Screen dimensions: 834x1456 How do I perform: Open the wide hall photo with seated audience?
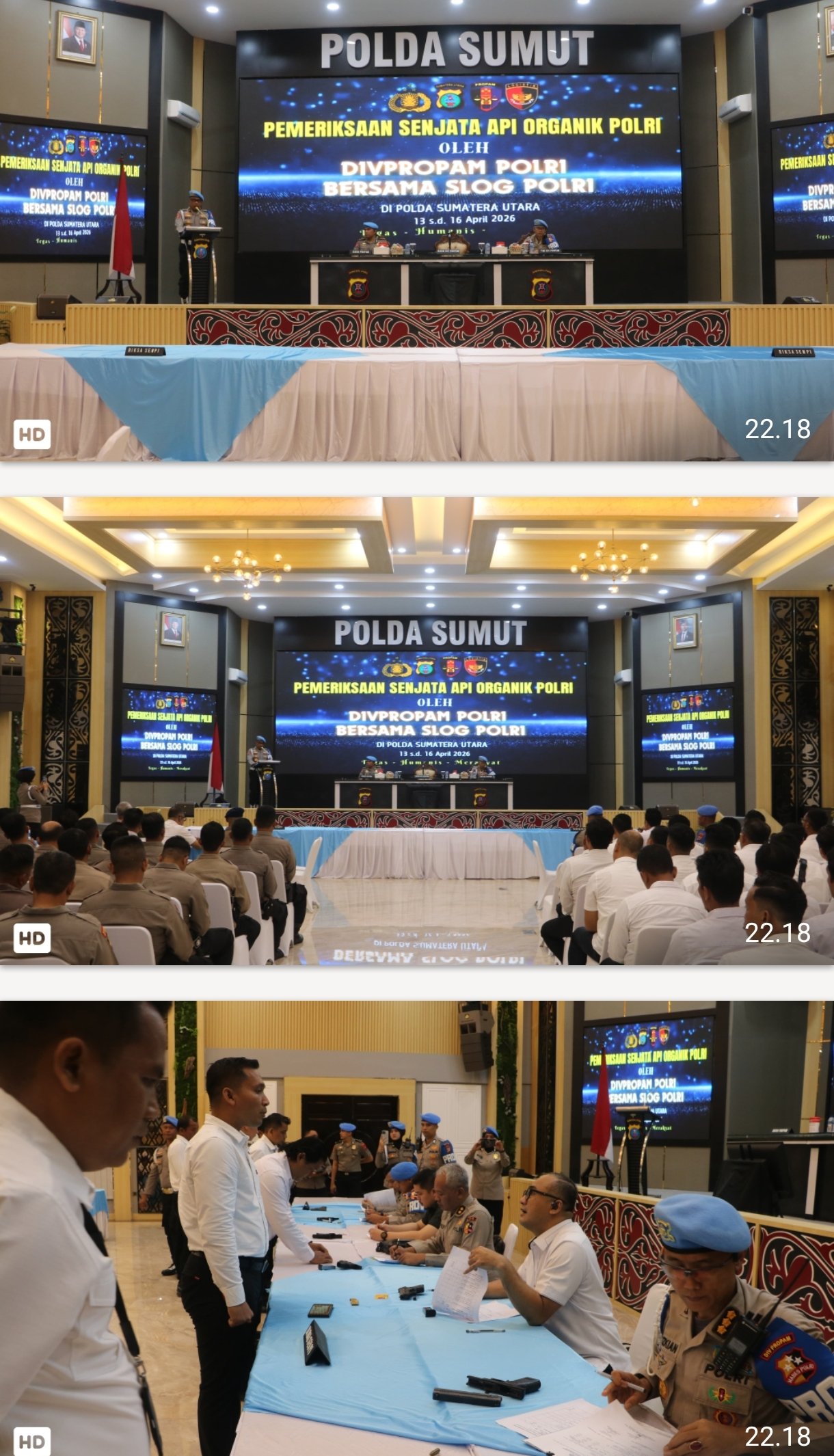coord(417,730)
